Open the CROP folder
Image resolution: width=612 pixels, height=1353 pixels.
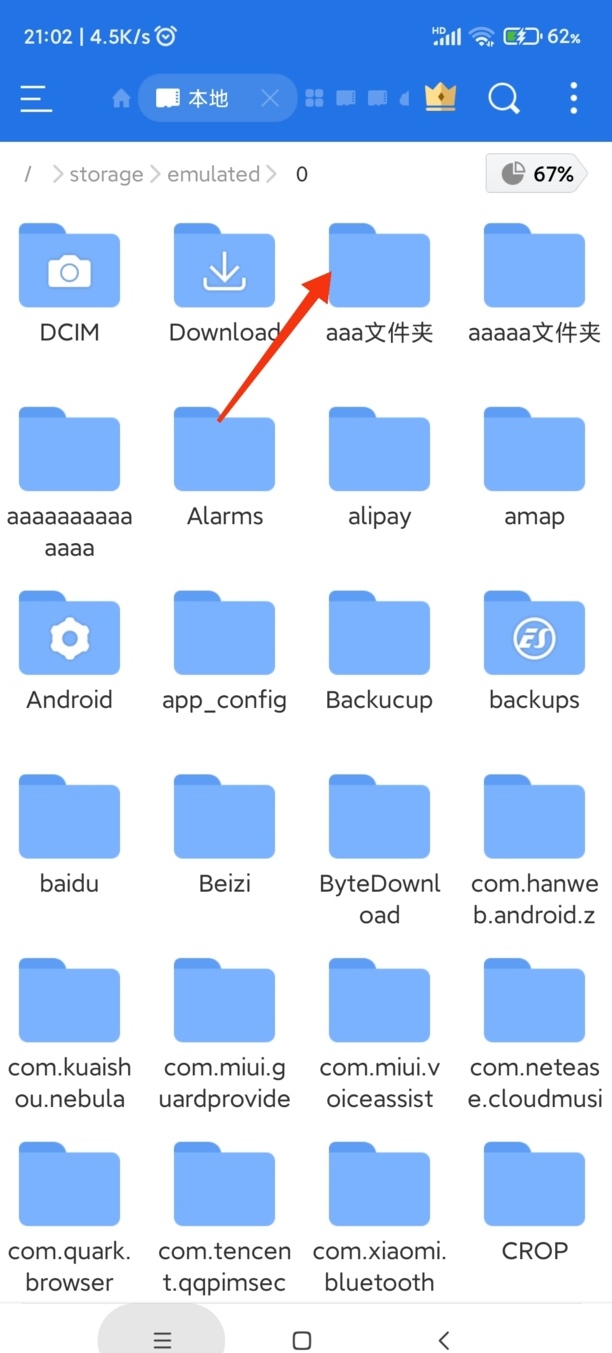[534, 1202]
